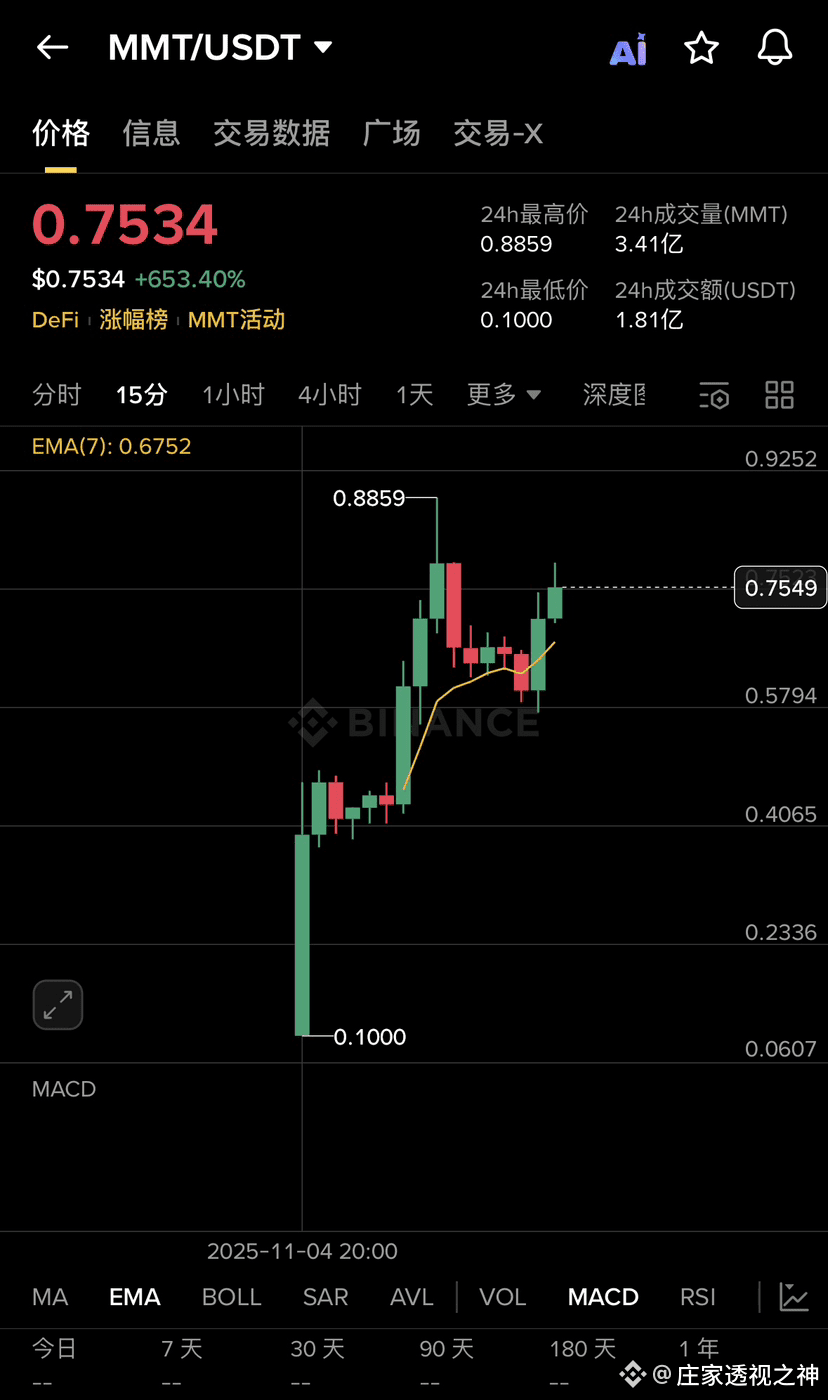Open the grid layout icon
The width and height of the screenshot is (828, 1400).
[779, 395]
